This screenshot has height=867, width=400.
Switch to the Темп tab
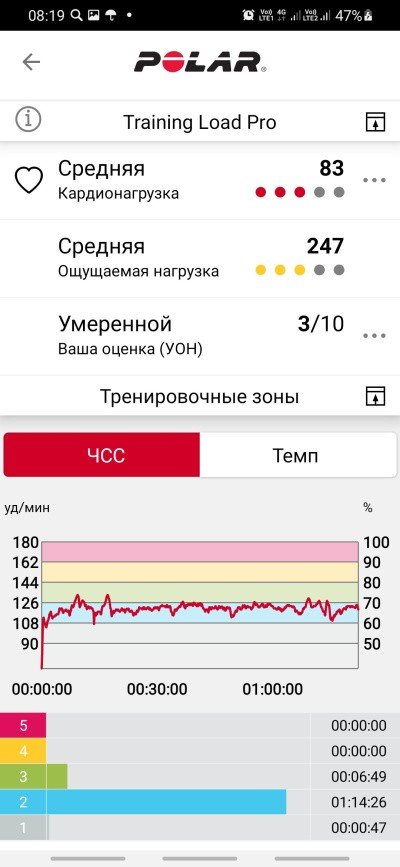[298, 455]
